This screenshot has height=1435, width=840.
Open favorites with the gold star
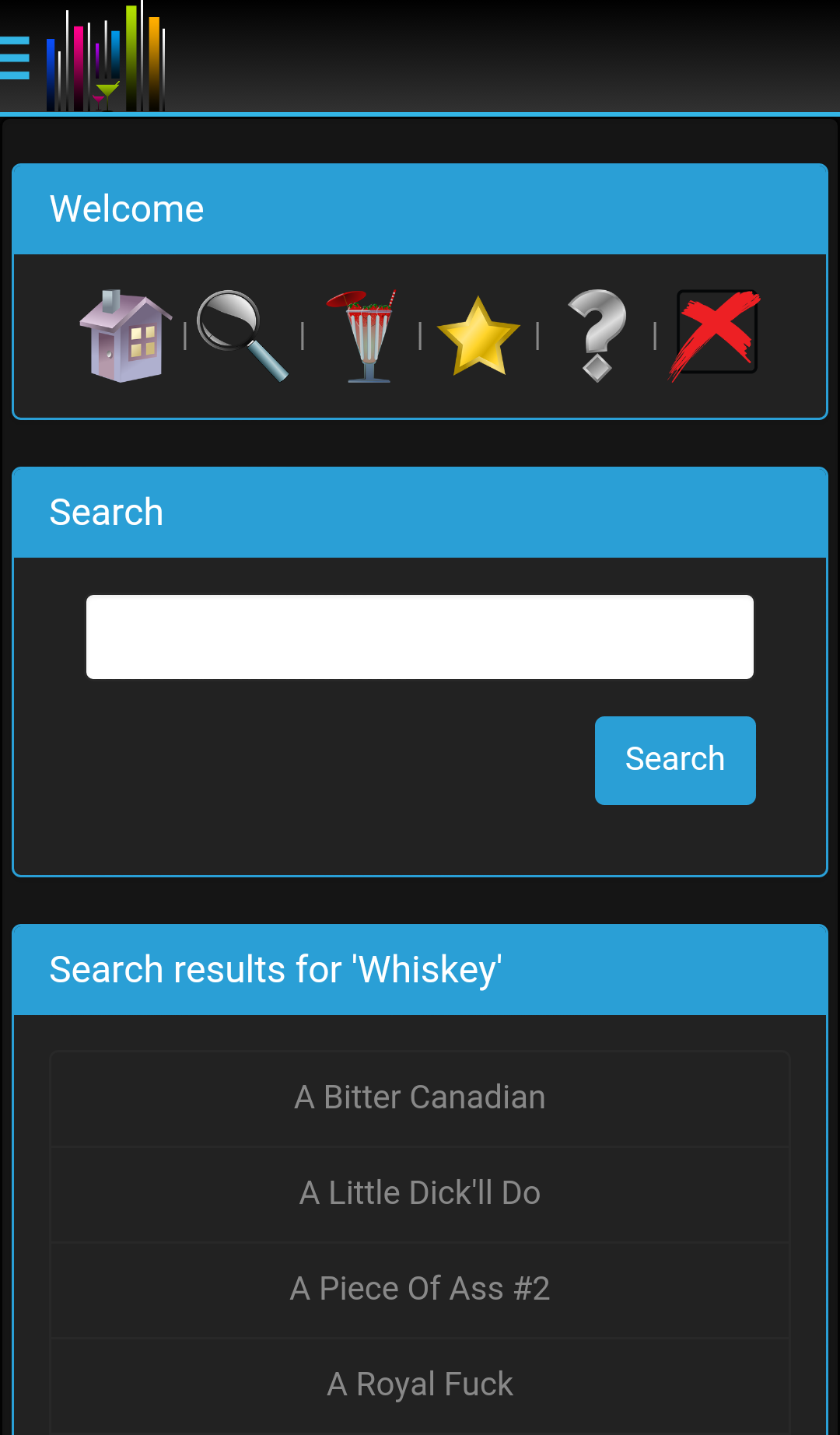coord(478,335)
